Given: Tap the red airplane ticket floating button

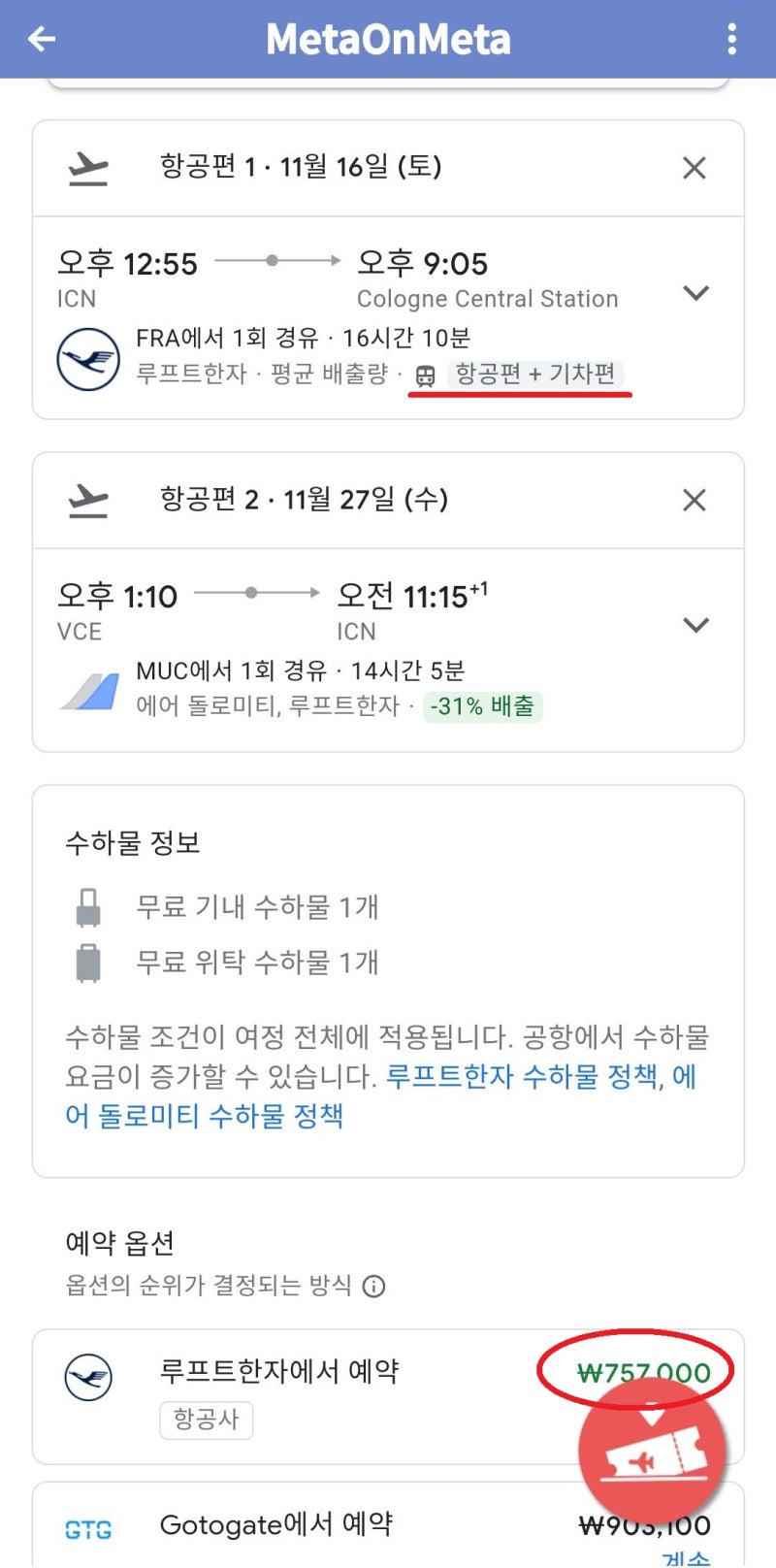Looking at the screenshot, I should (652, 1448).
